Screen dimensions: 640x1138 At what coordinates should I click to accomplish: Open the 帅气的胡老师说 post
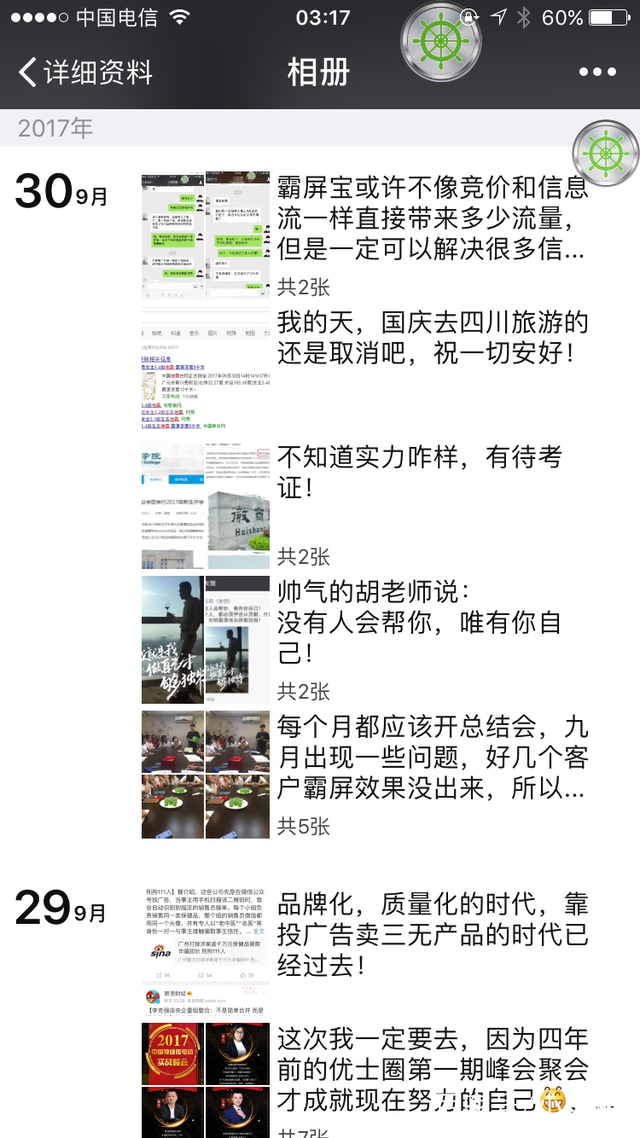(x=420, y=622)
